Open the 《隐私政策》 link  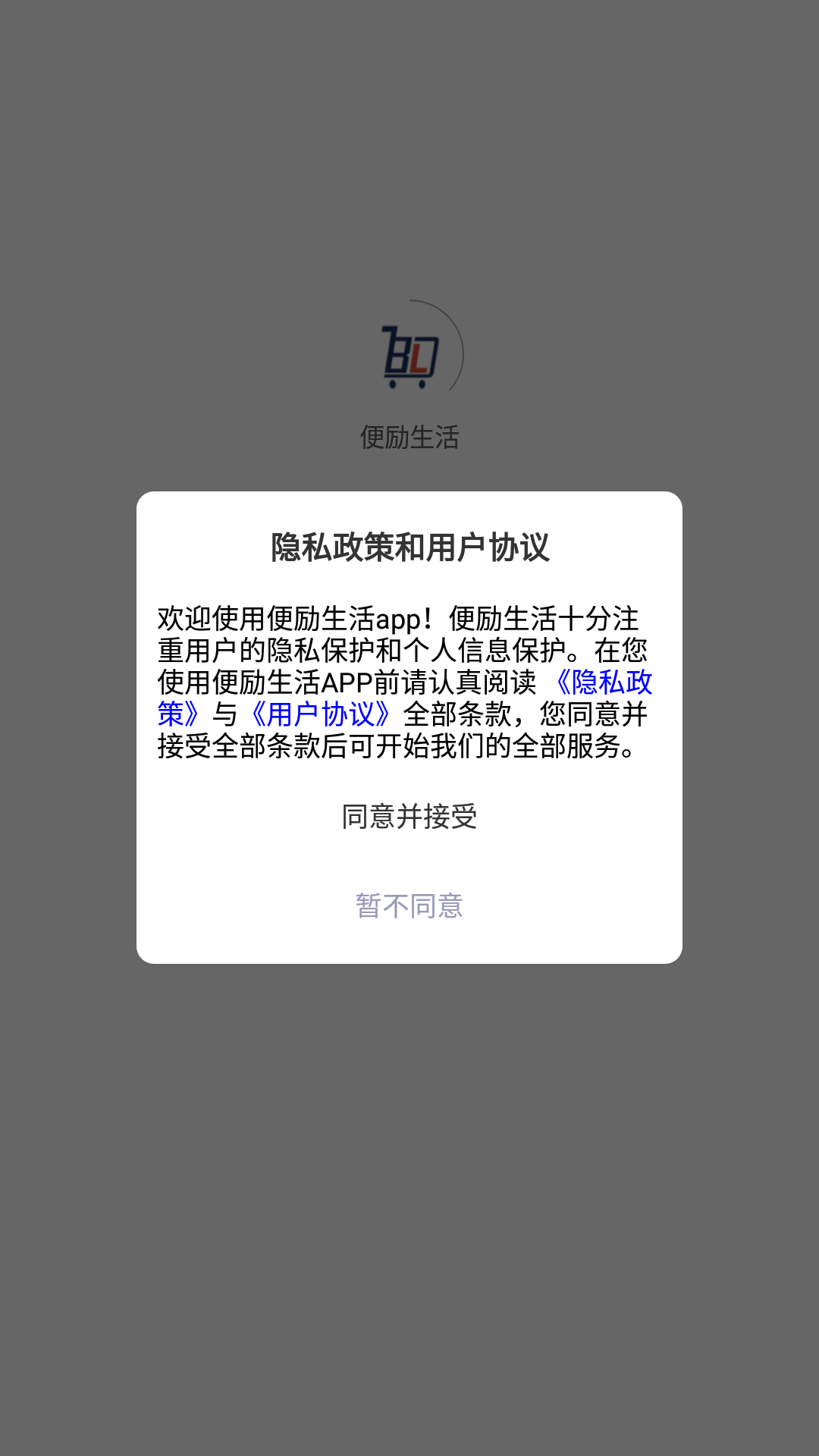(x=604, y=682)
